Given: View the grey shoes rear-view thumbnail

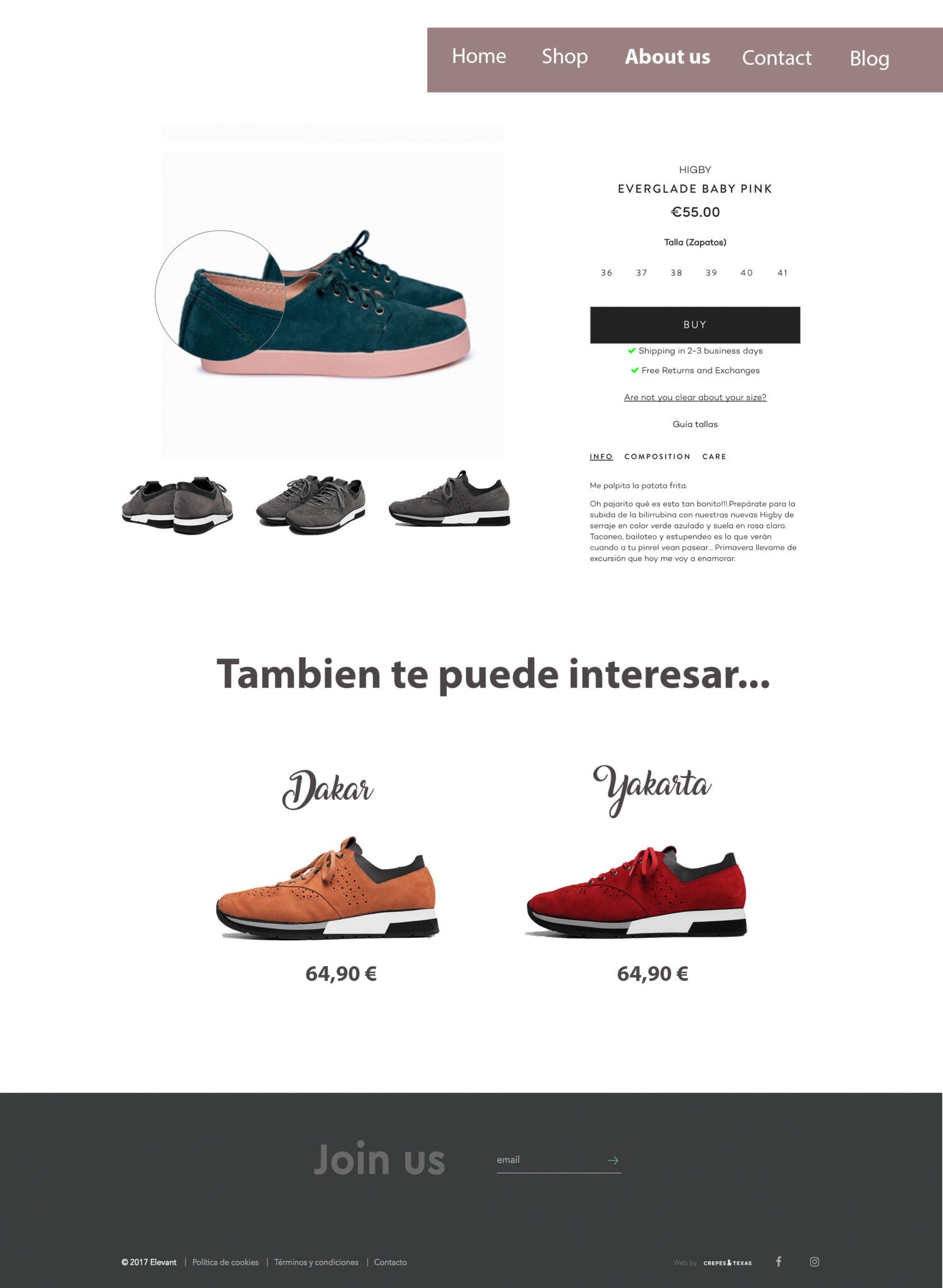Looking at the screenshot, I should (x=177, y=505).
